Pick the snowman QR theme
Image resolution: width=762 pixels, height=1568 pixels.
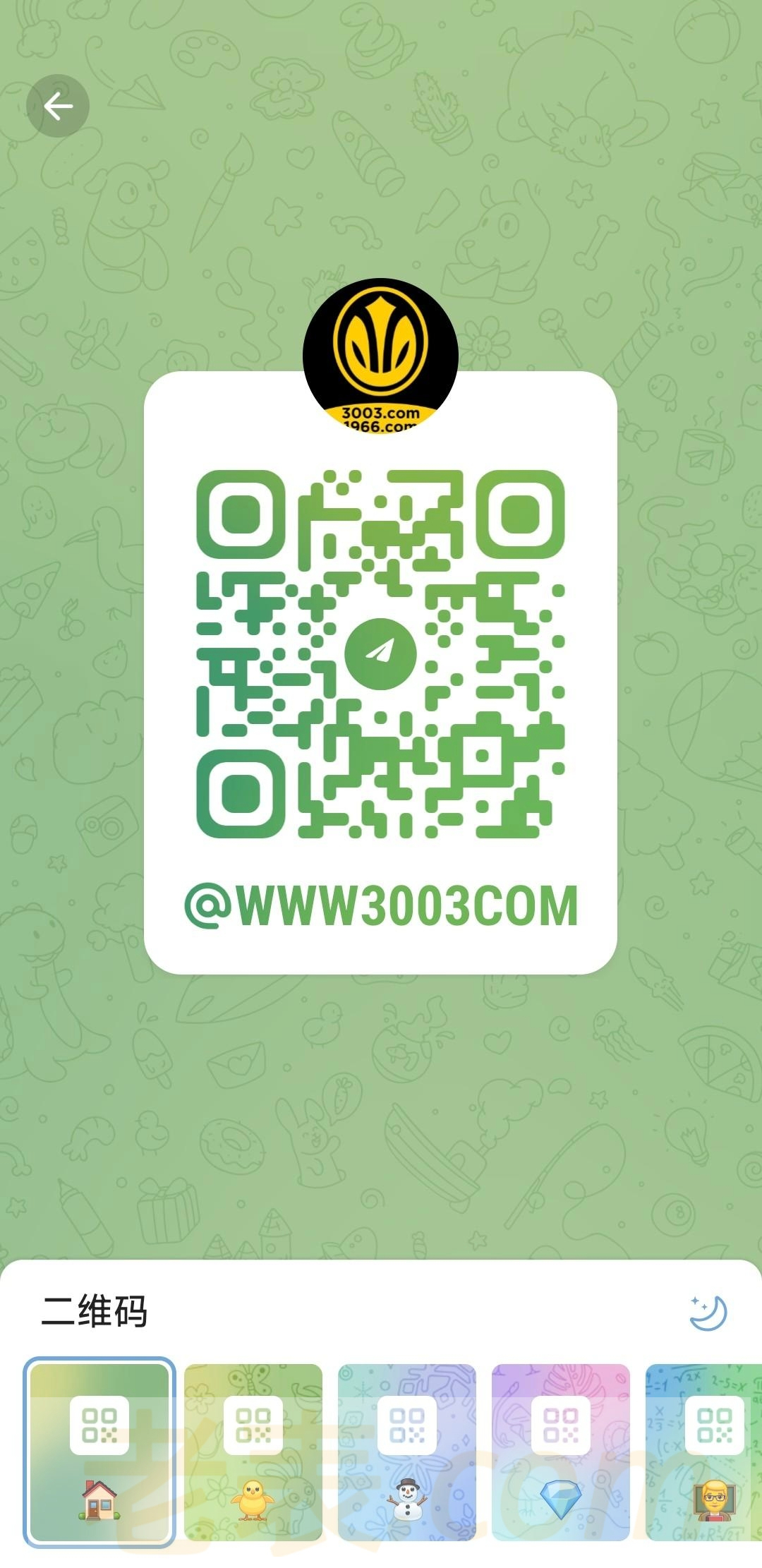[x=407, y=1452]
